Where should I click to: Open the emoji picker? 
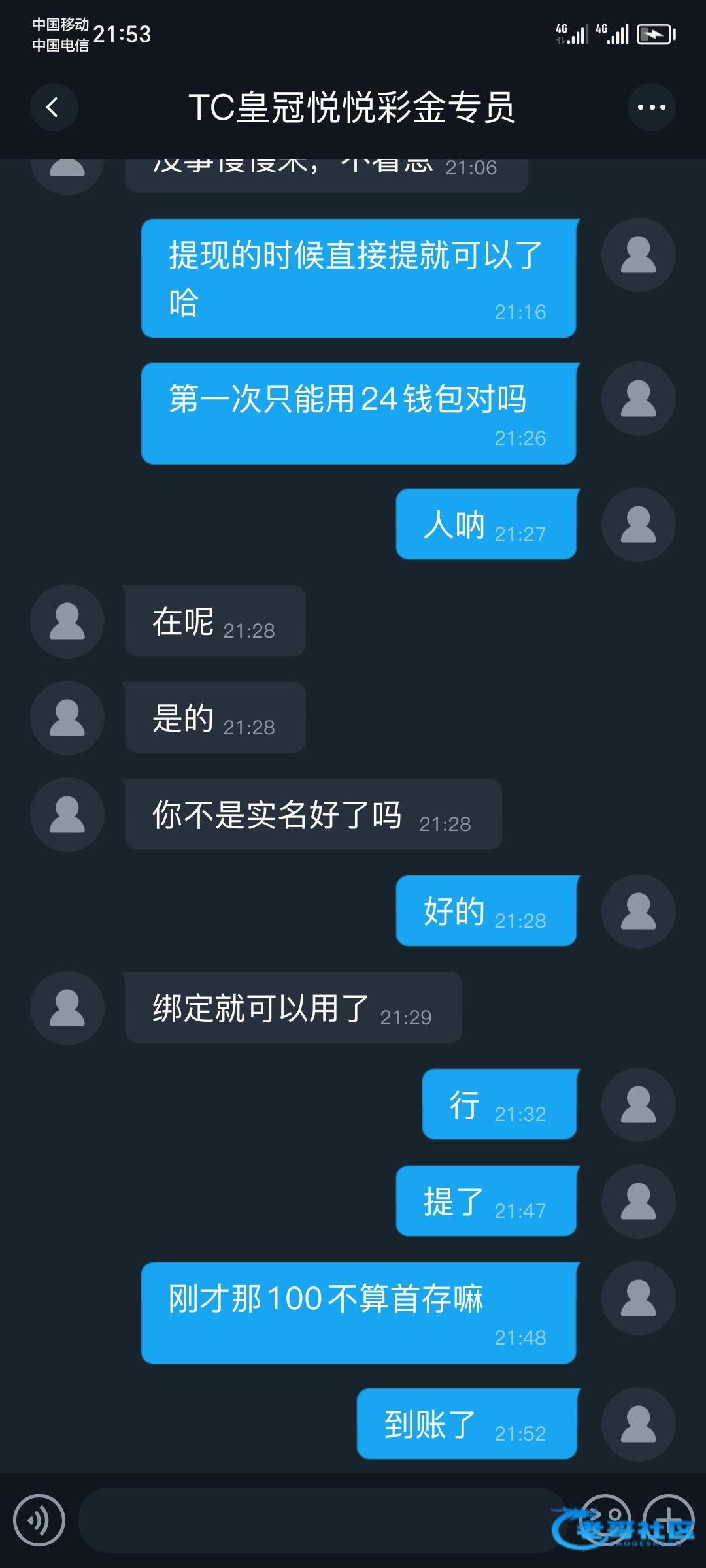coord(605,1520)
